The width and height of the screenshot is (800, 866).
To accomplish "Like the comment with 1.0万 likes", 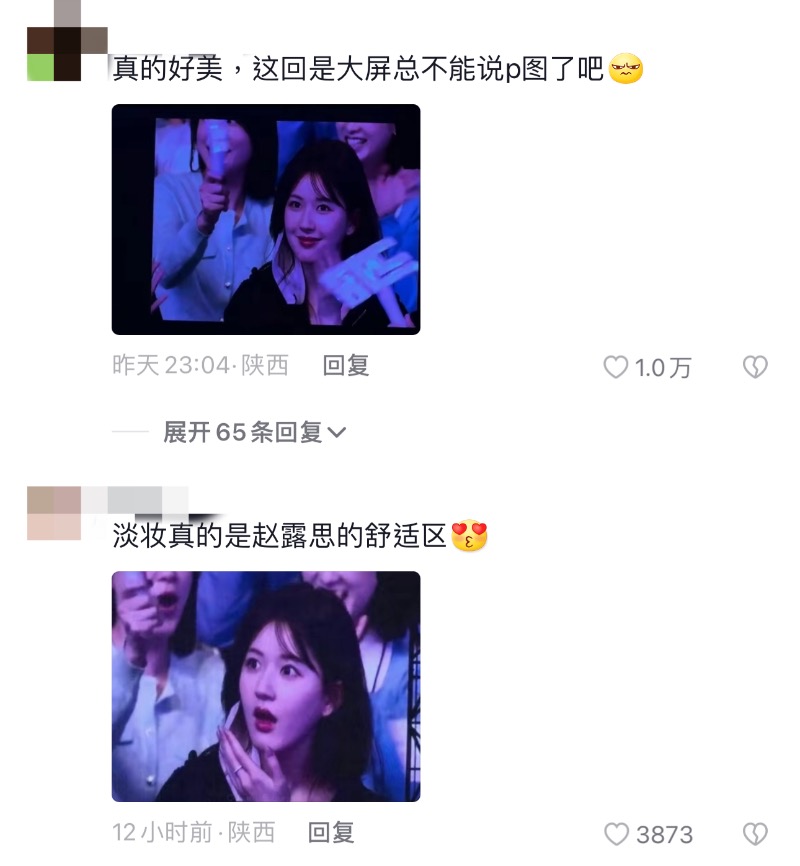I will (616, 368).
